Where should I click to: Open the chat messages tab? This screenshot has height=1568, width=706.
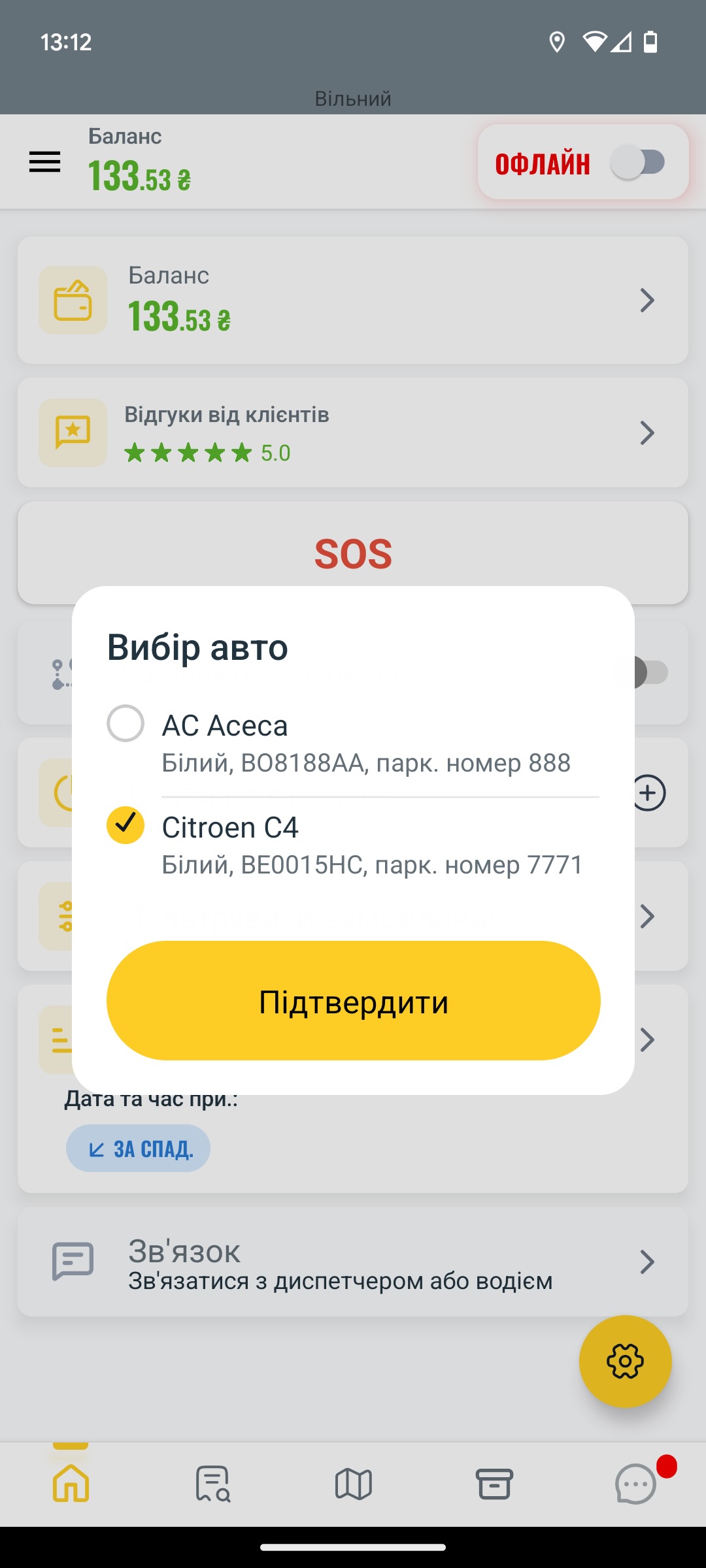tap(635, 1484)
